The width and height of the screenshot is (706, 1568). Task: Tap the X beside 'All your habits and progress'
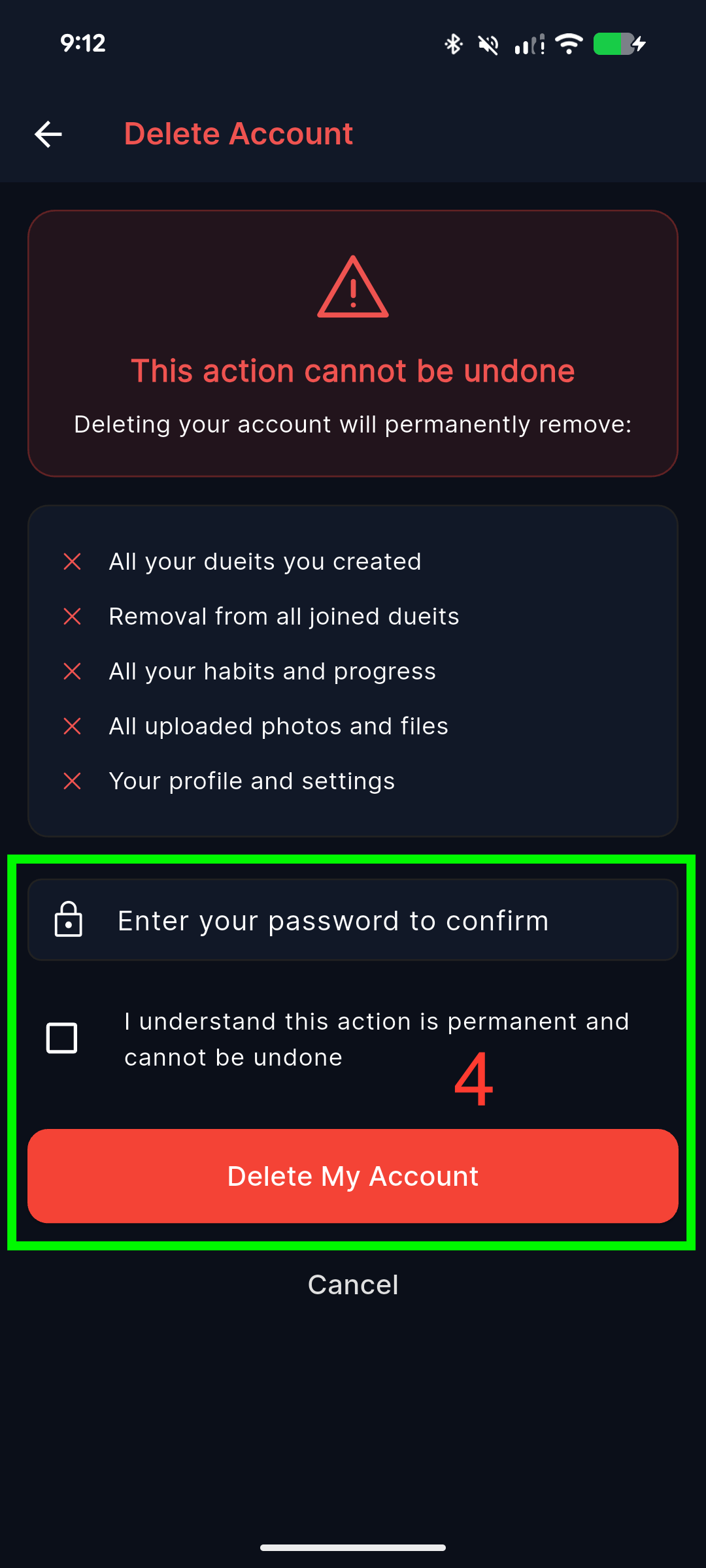click(72, 670)
